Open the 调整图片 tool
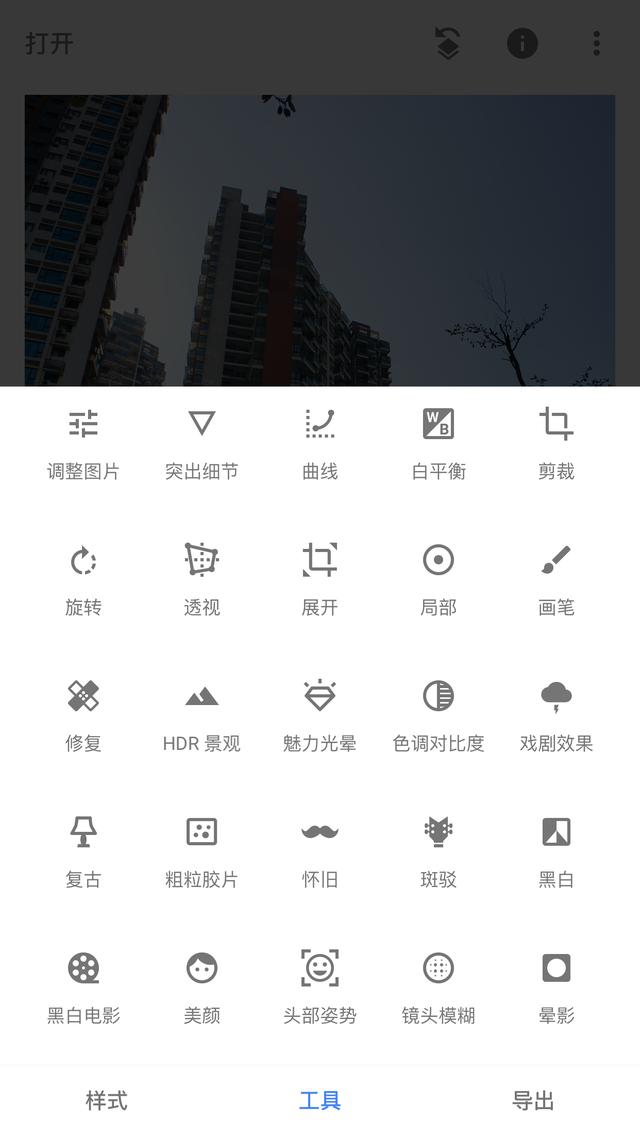 tap(83, 442)
